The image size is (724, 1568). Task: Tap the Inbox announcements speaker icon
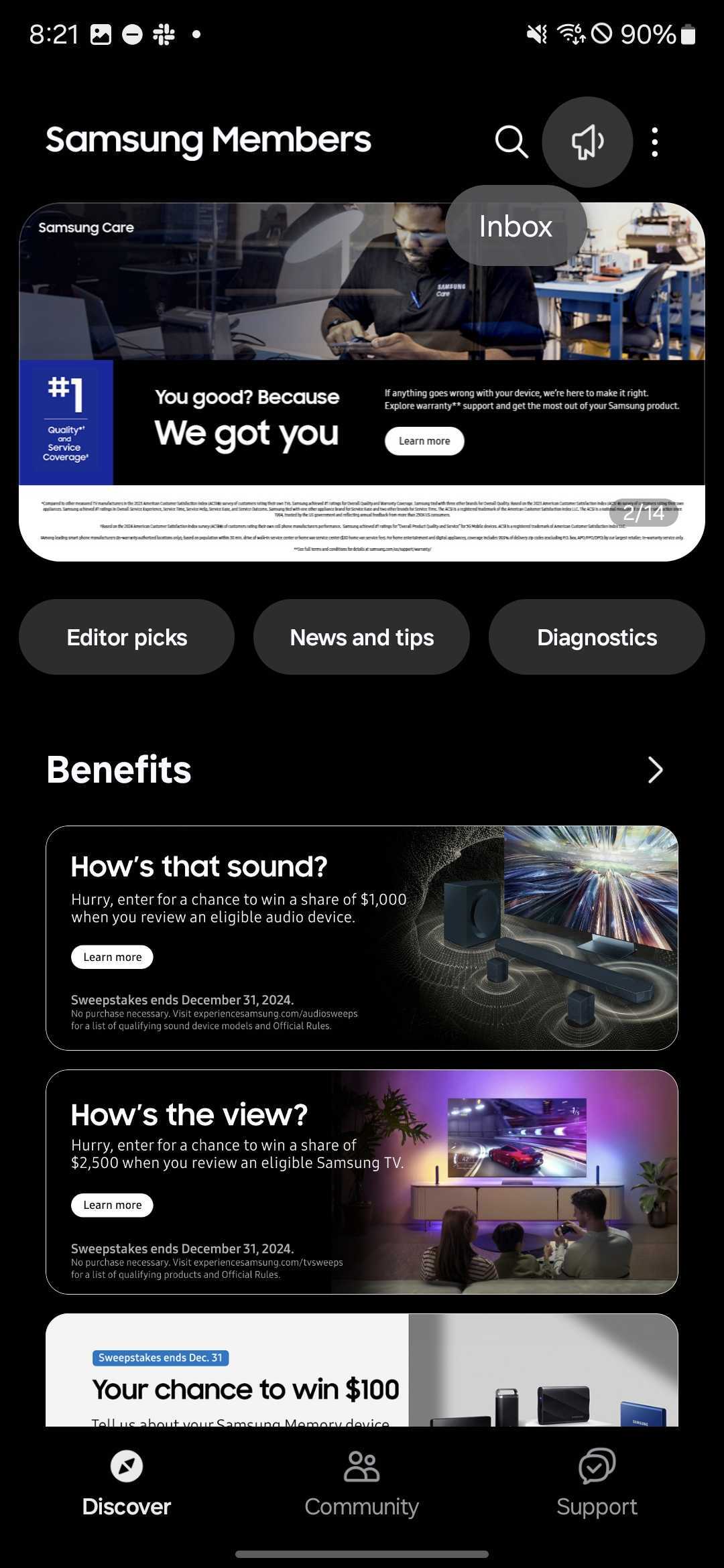(x=587, y=141)
